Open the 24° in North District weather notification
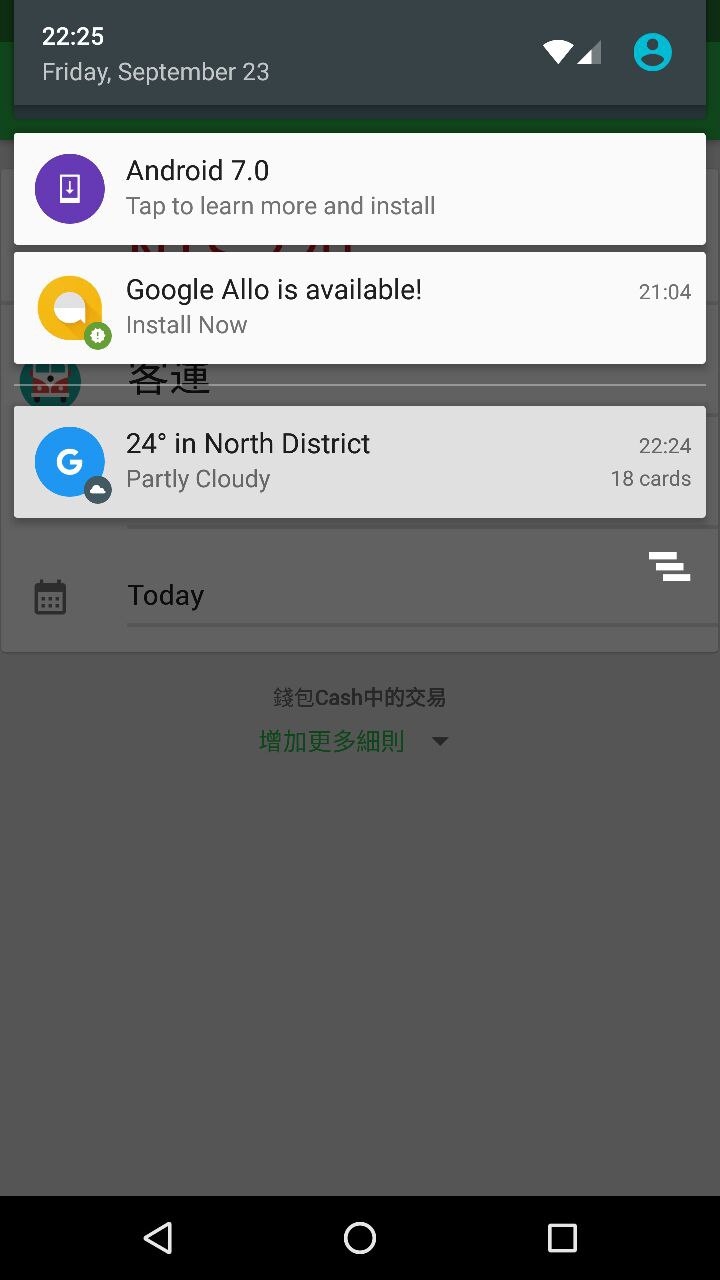The height and width of the screenshot is (1280, 720). tap(360, 461)
